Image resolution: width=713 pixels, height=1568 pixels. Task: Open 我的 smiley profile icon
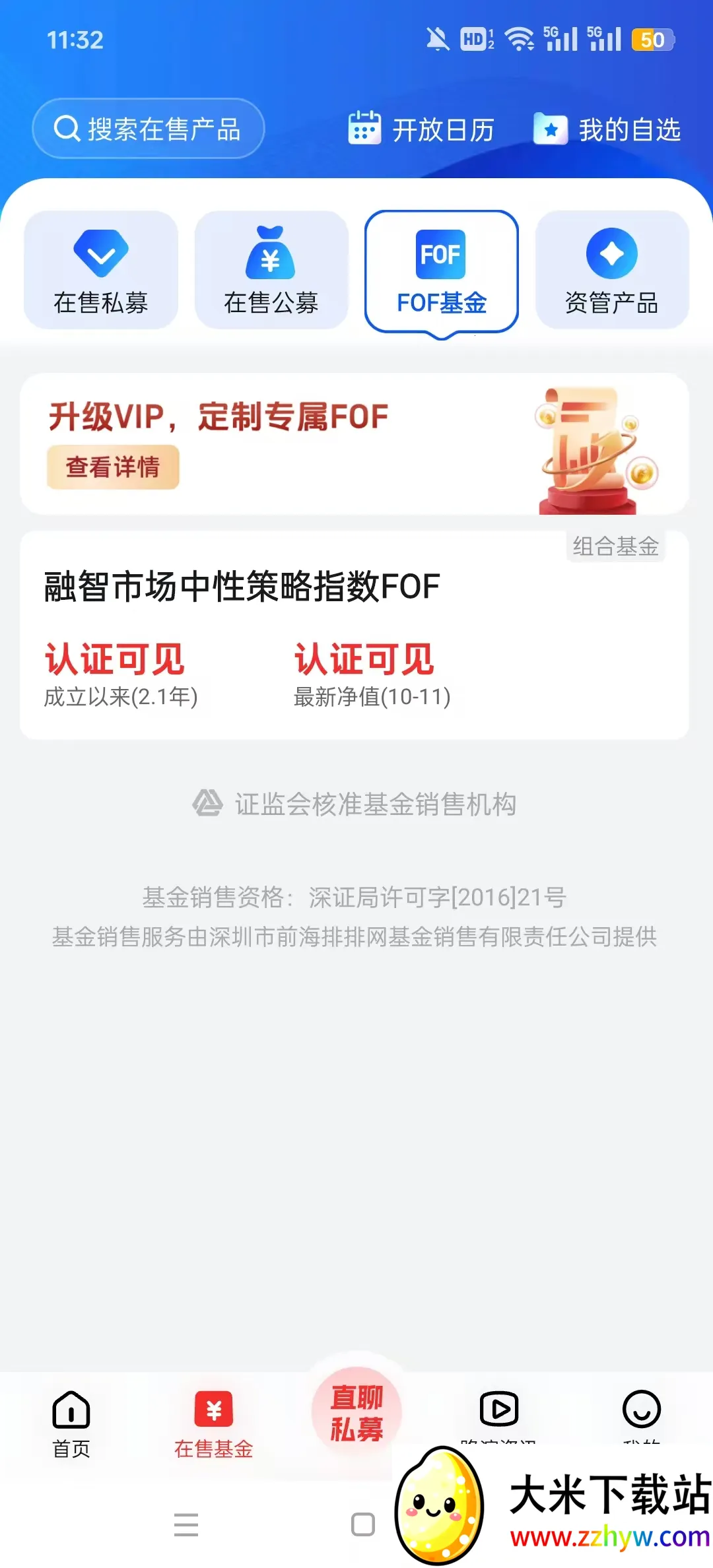(642, 1409)
